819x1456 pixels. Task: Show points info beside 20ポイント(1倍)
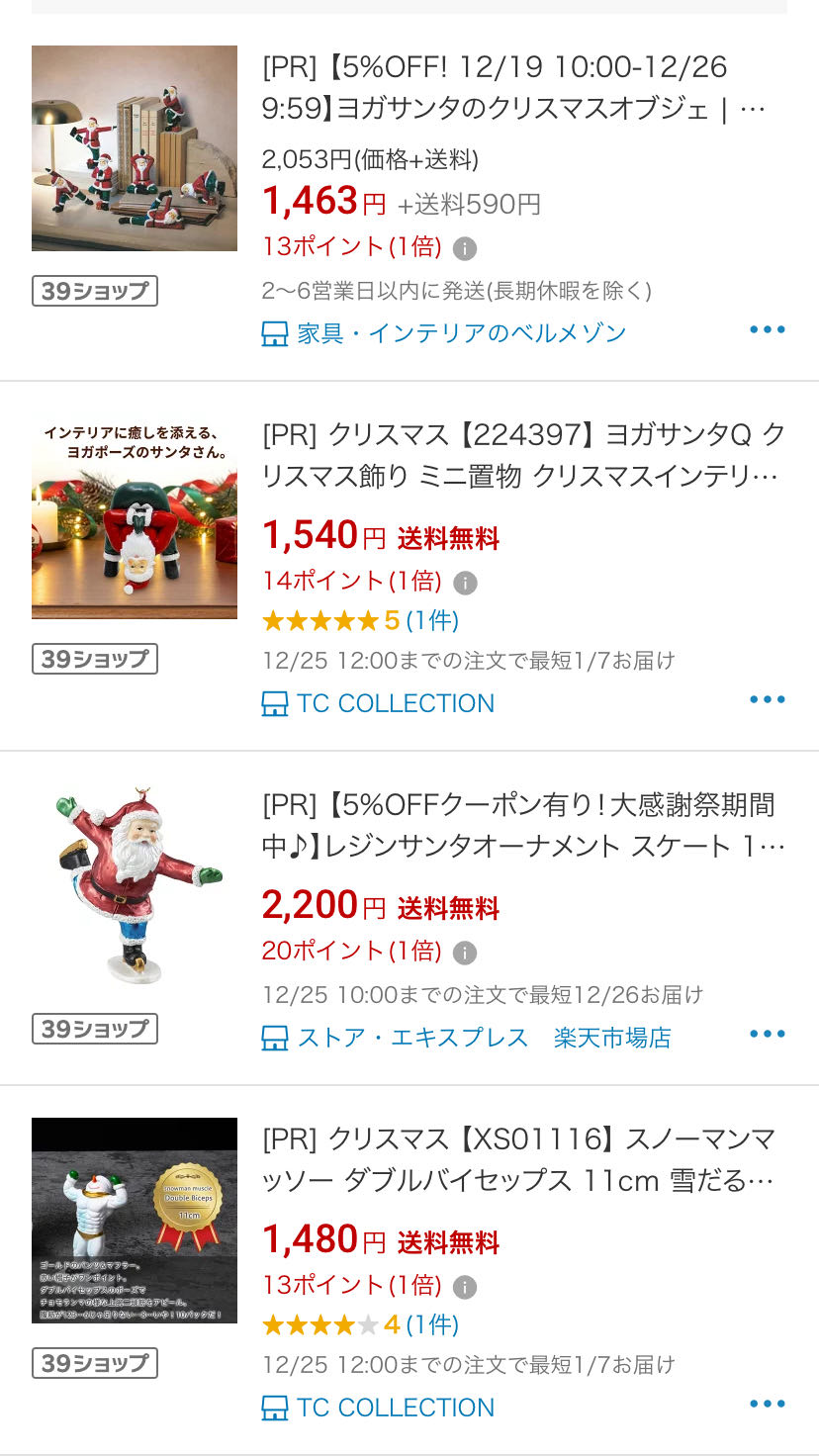[x=465, y=953]
